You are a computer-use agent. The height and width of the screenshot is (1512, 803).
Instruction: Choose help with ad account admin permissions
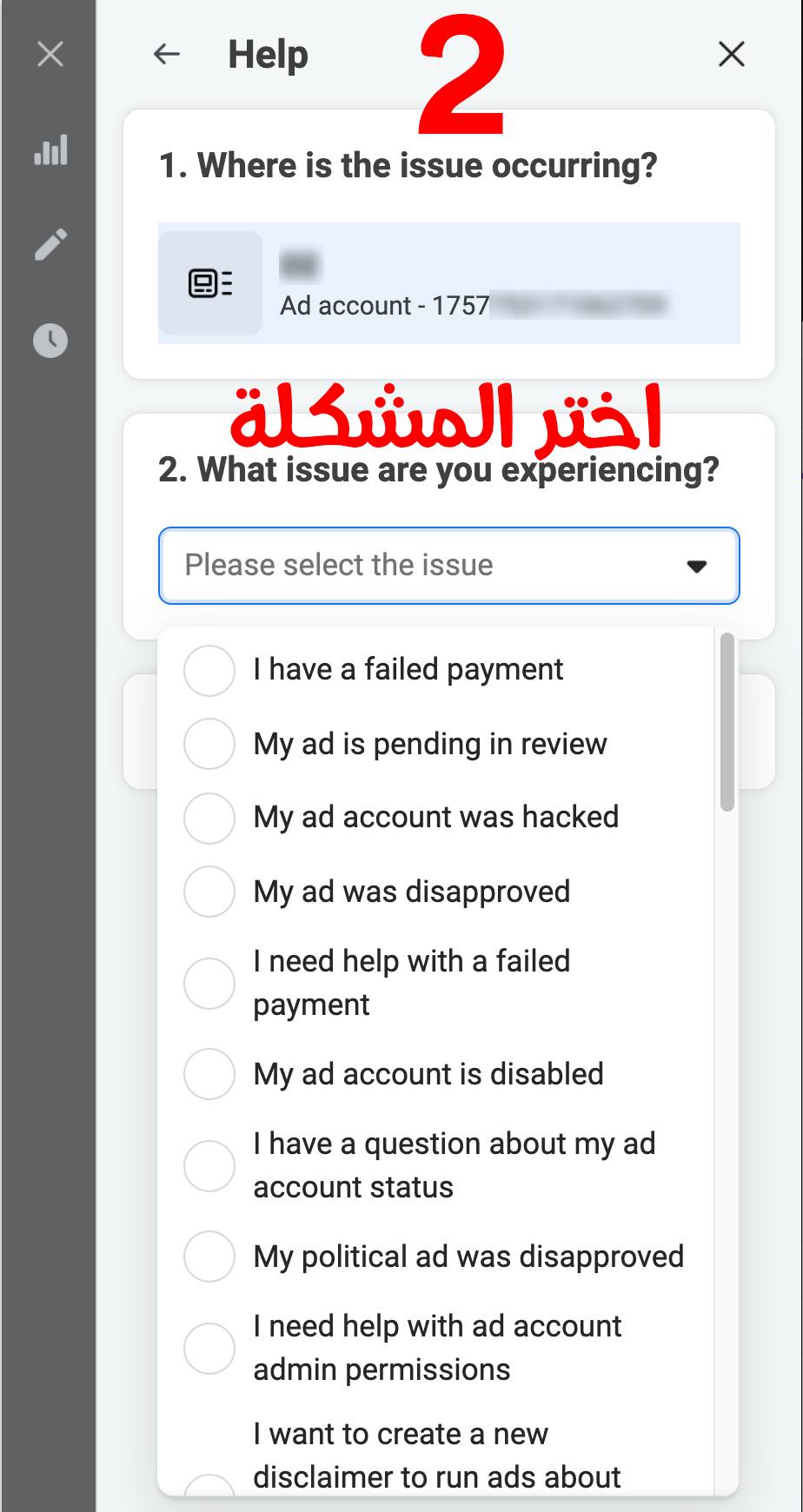pos(209,1348)
